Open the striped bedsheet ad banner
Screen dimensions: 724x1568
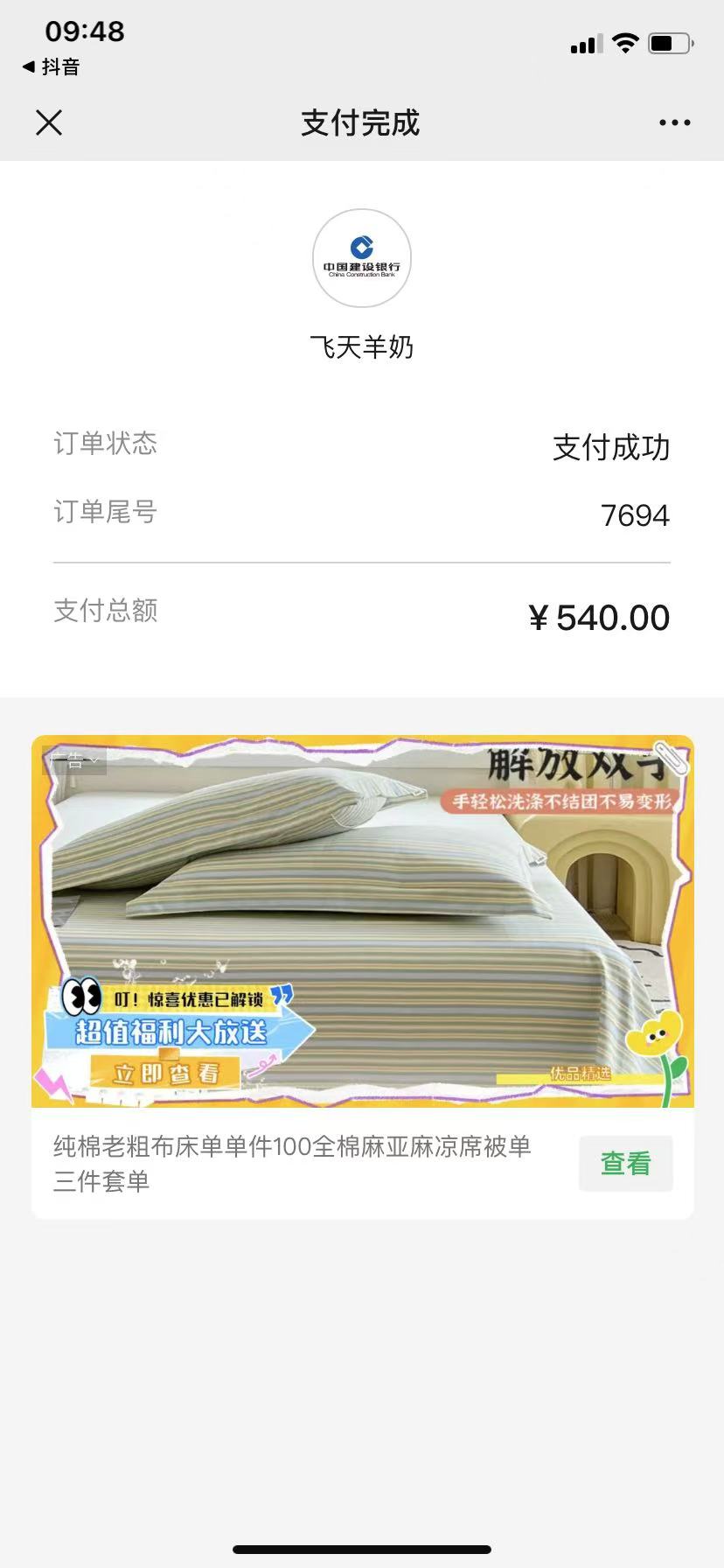pyautogui.click(x=362, y=920)
